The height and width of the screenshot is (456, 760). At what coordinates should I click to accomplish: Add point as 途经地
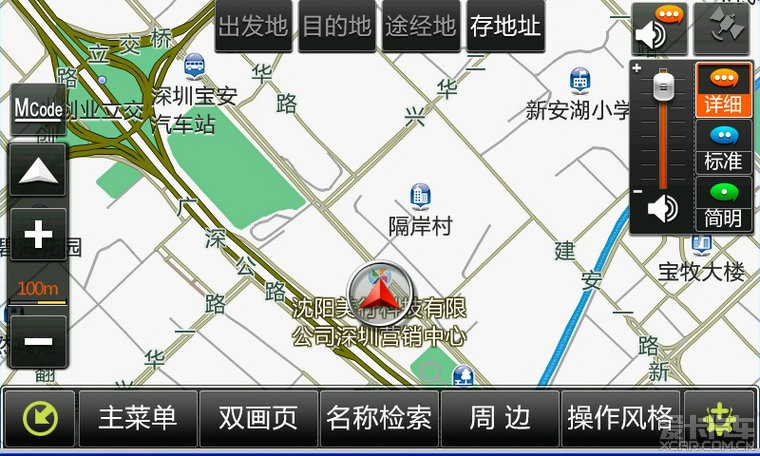[x=420, y=26]
